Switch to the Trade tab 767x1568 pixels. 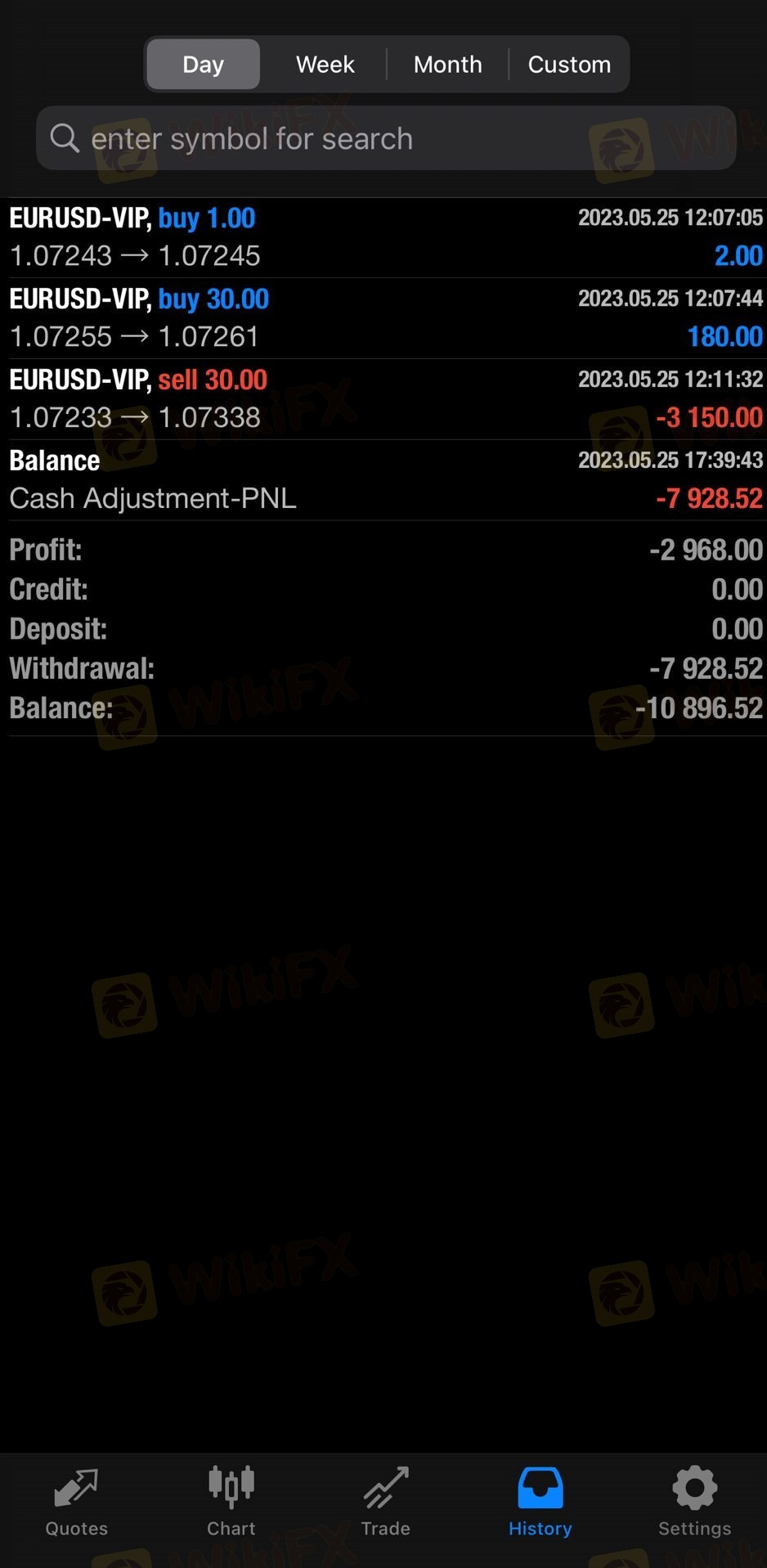pos(385,1503)
